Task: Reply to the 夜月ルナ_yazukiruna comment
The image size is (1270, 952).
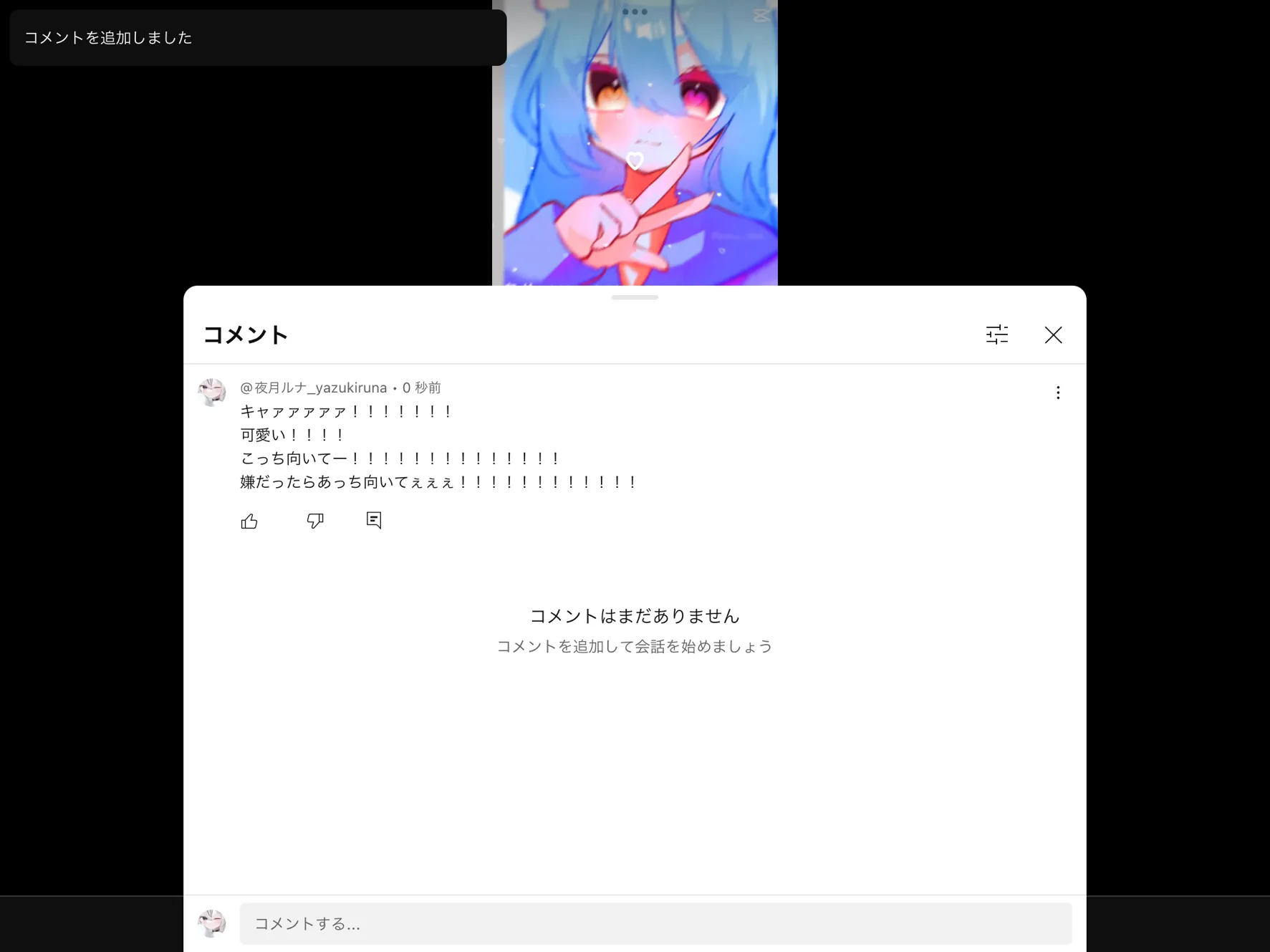Action: pyautogui.click(x=374, y=520)
